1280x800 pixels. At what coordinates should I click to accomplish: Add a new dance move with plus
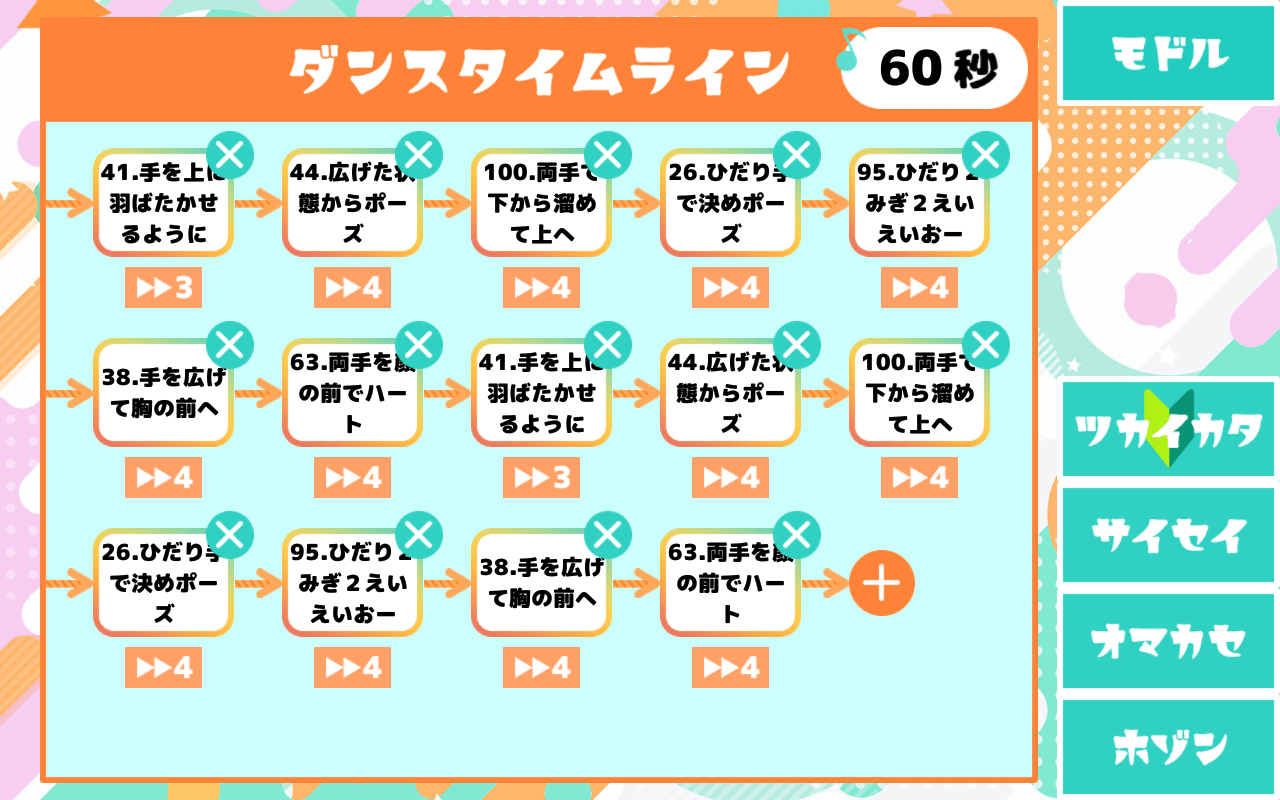point(881,583)
